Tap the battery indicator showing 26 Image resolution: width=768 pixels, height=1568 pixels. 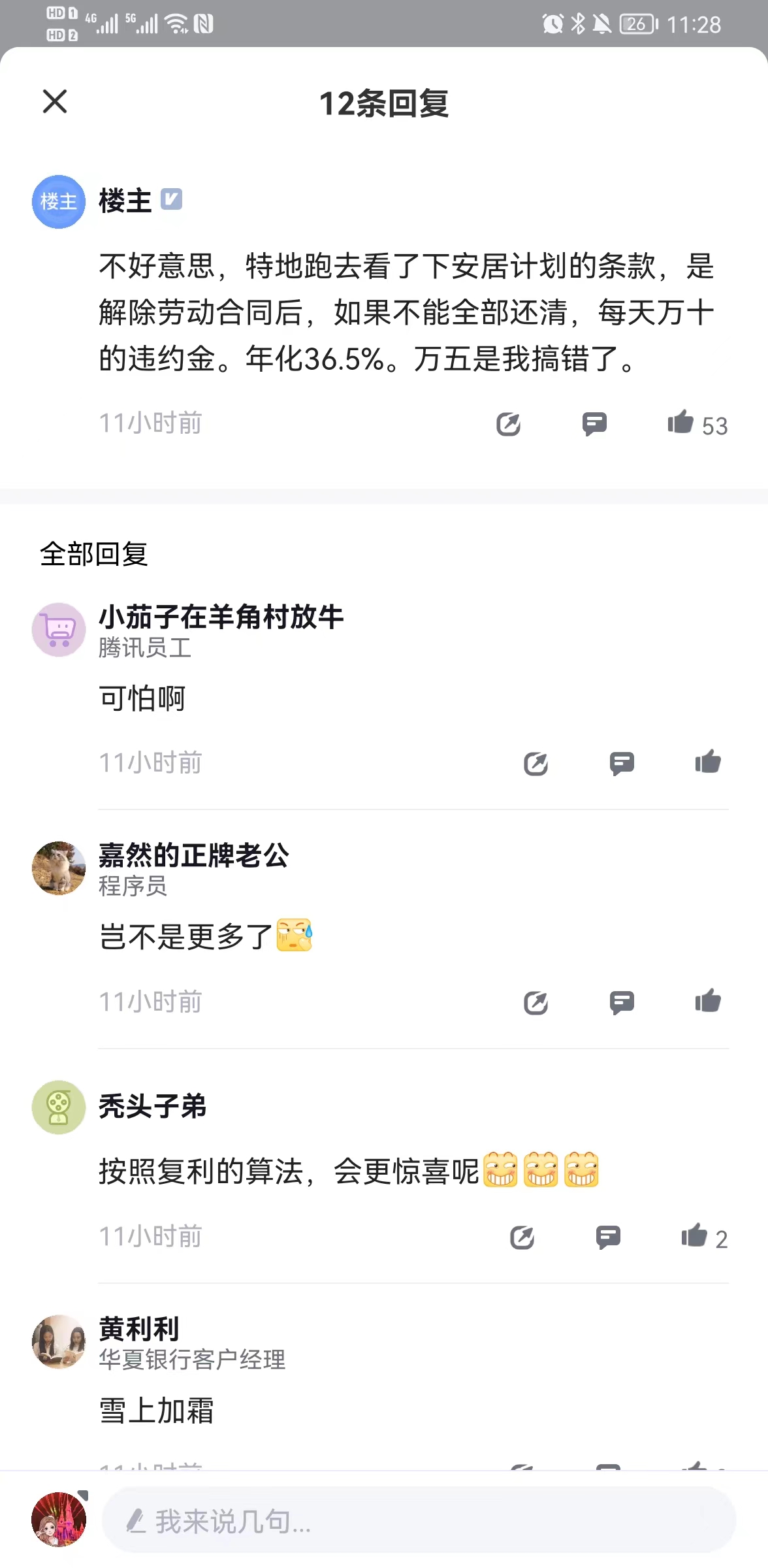click(x=636, y=24)
